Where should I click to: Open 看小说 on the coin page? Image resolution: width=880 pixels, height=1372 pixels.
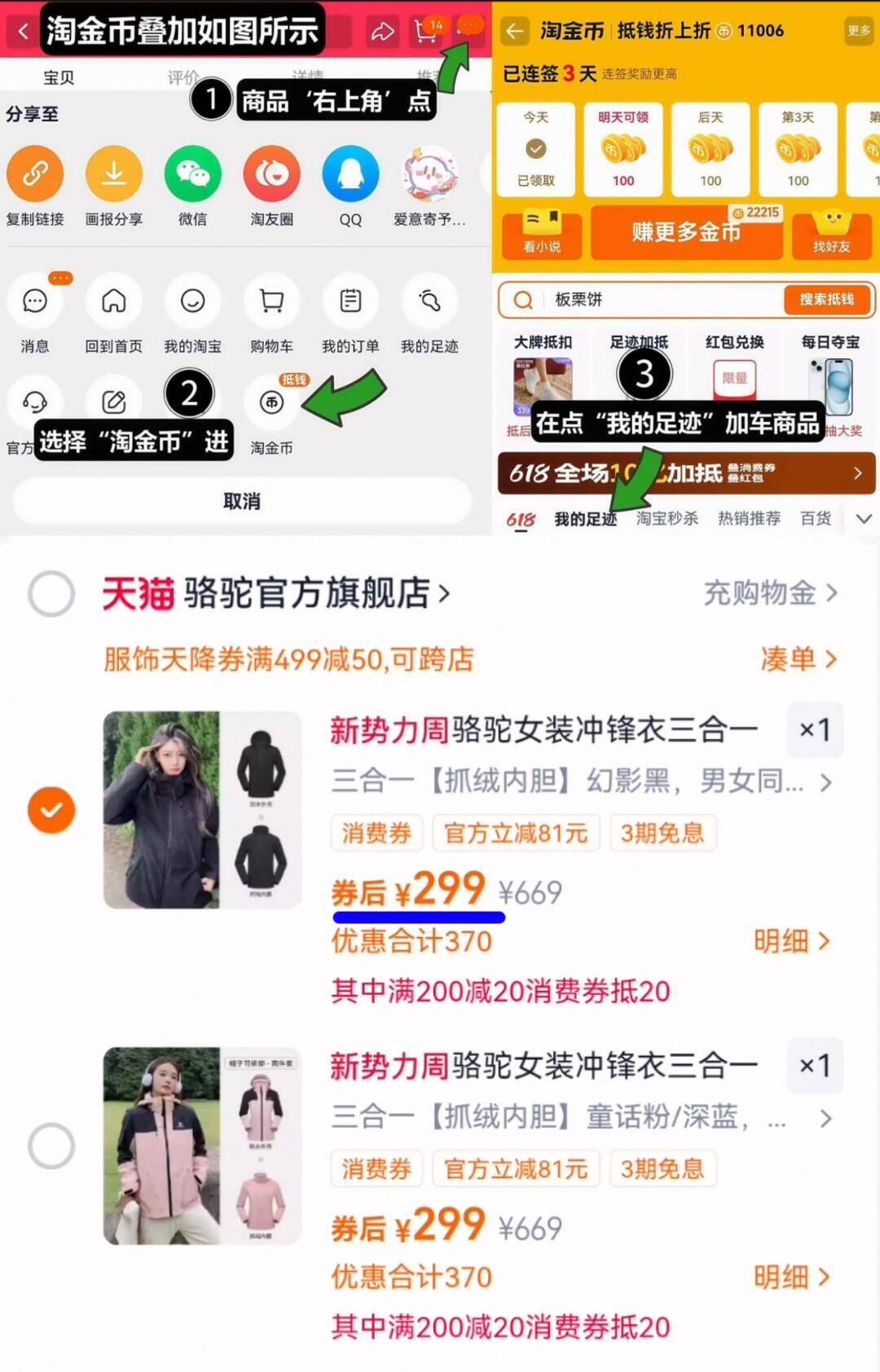pyautogui.click(x=541, y=235)
